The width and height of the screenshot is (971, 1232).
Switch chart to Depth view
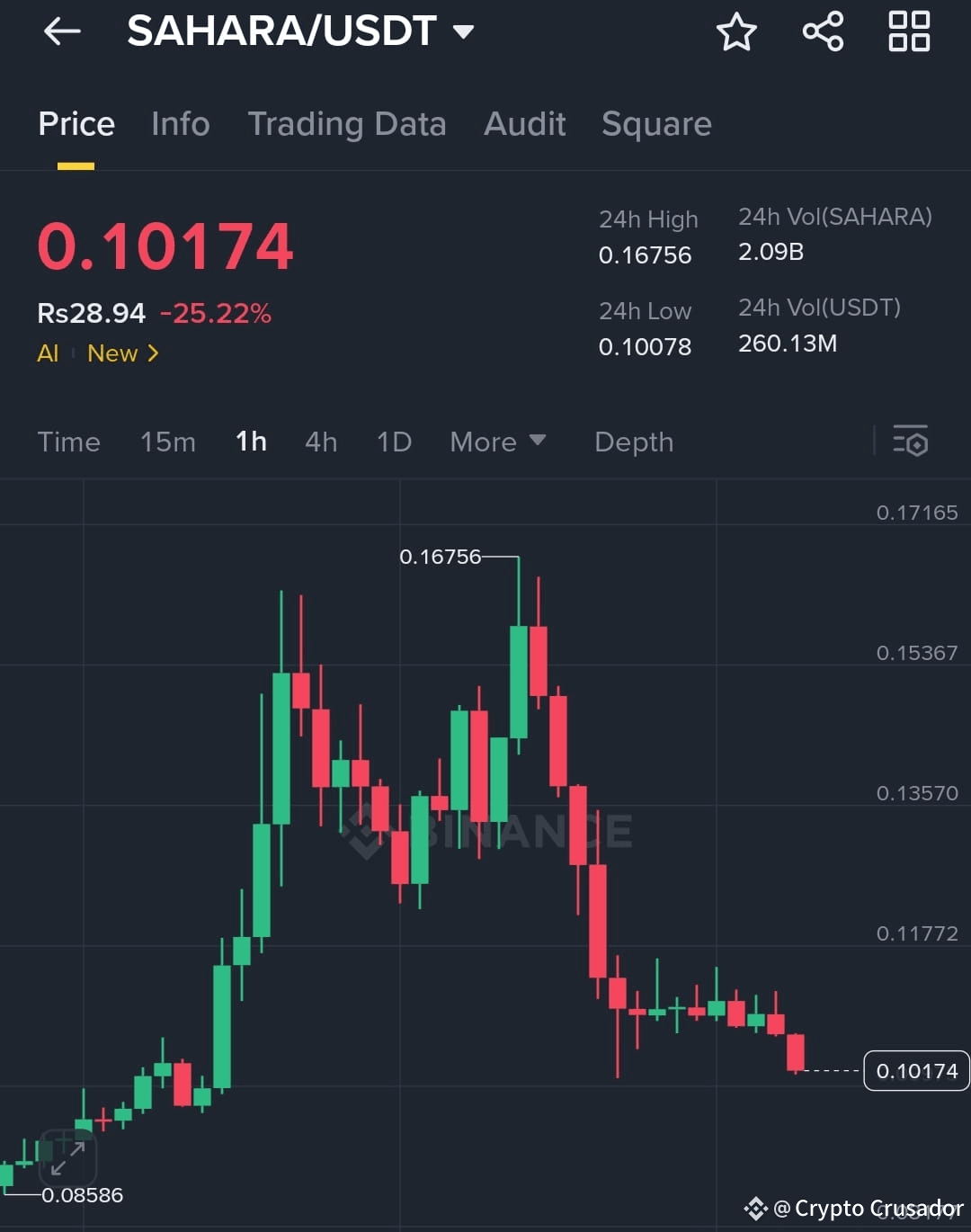(634, 442)
